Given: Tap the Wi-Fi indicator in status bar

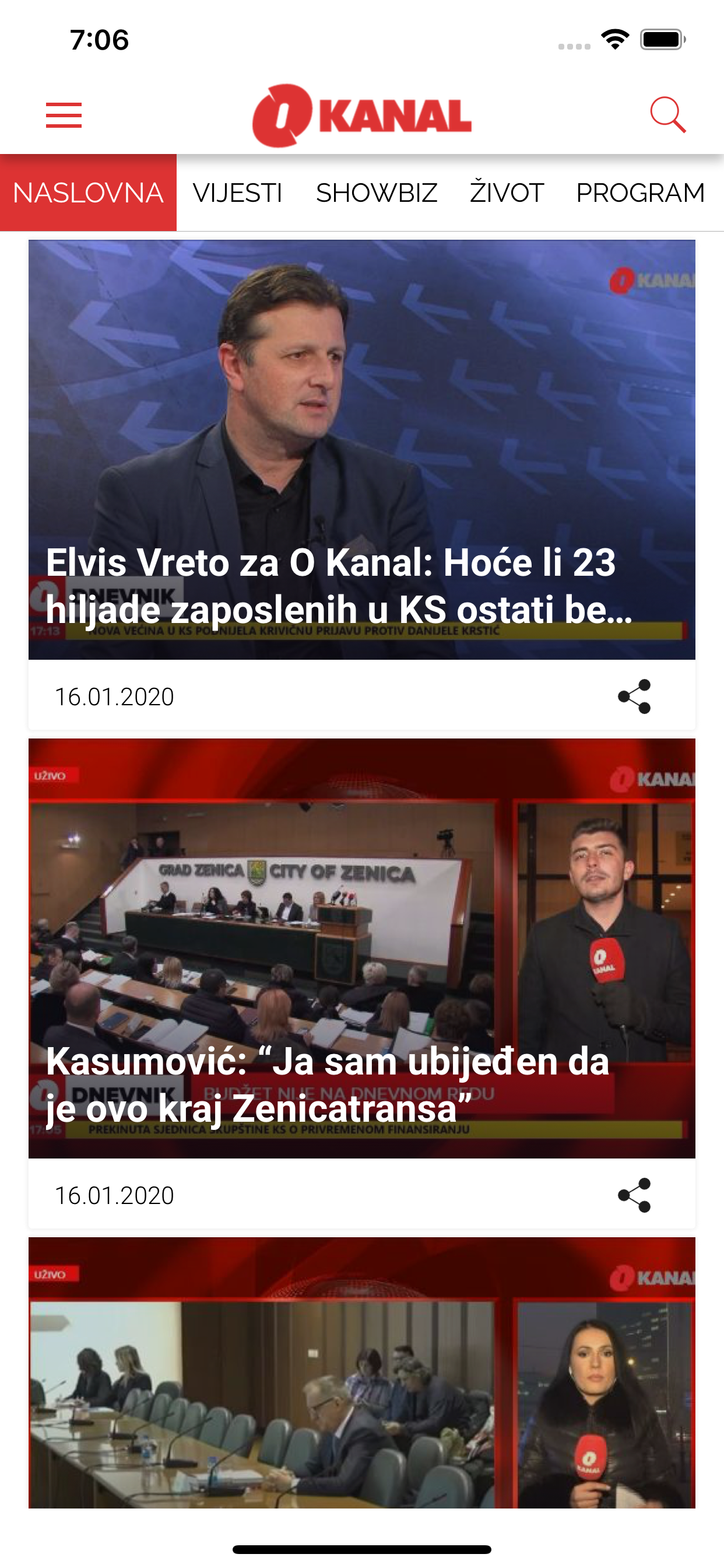Looking at the screenshot, I should tap(614, 40).
